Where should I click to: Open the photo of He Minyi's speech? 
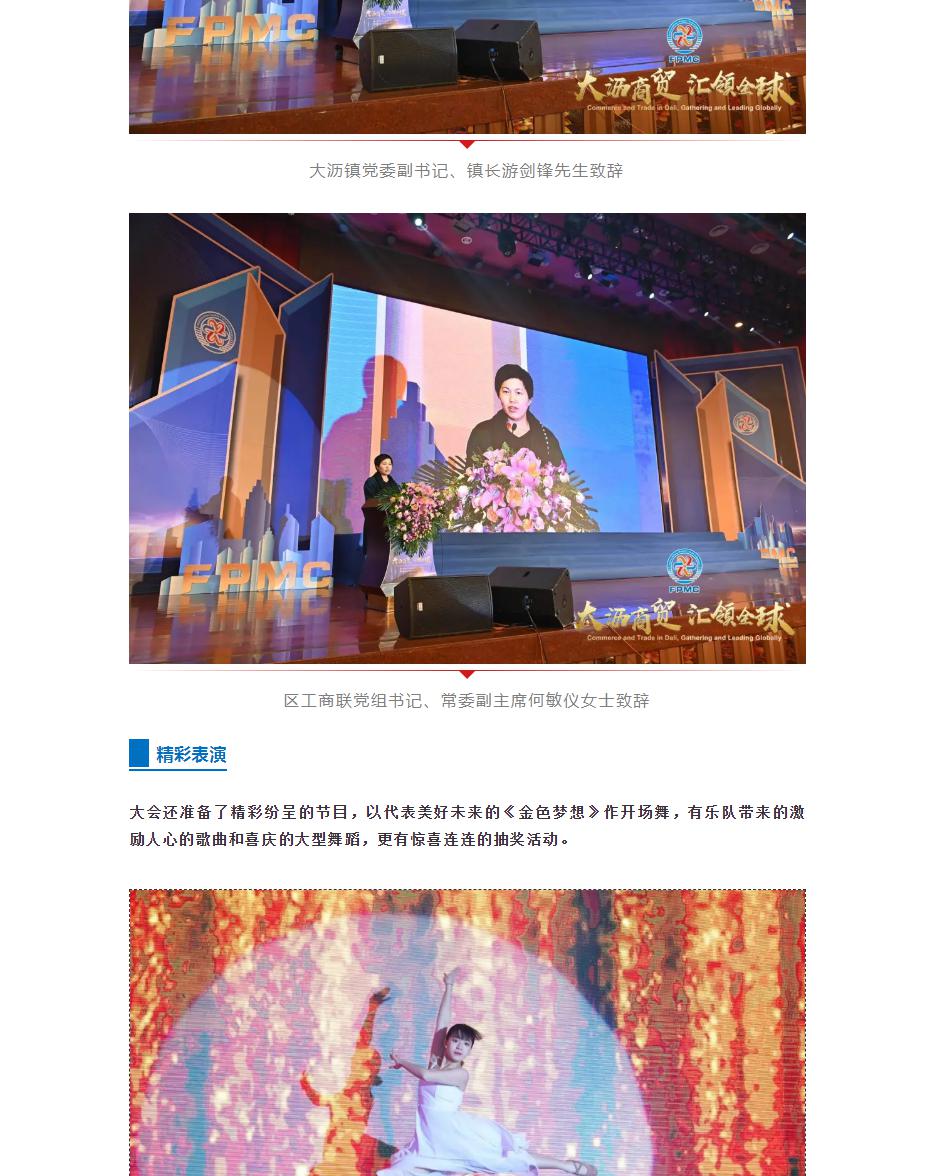pyautogui.click(x=467, y=438)
